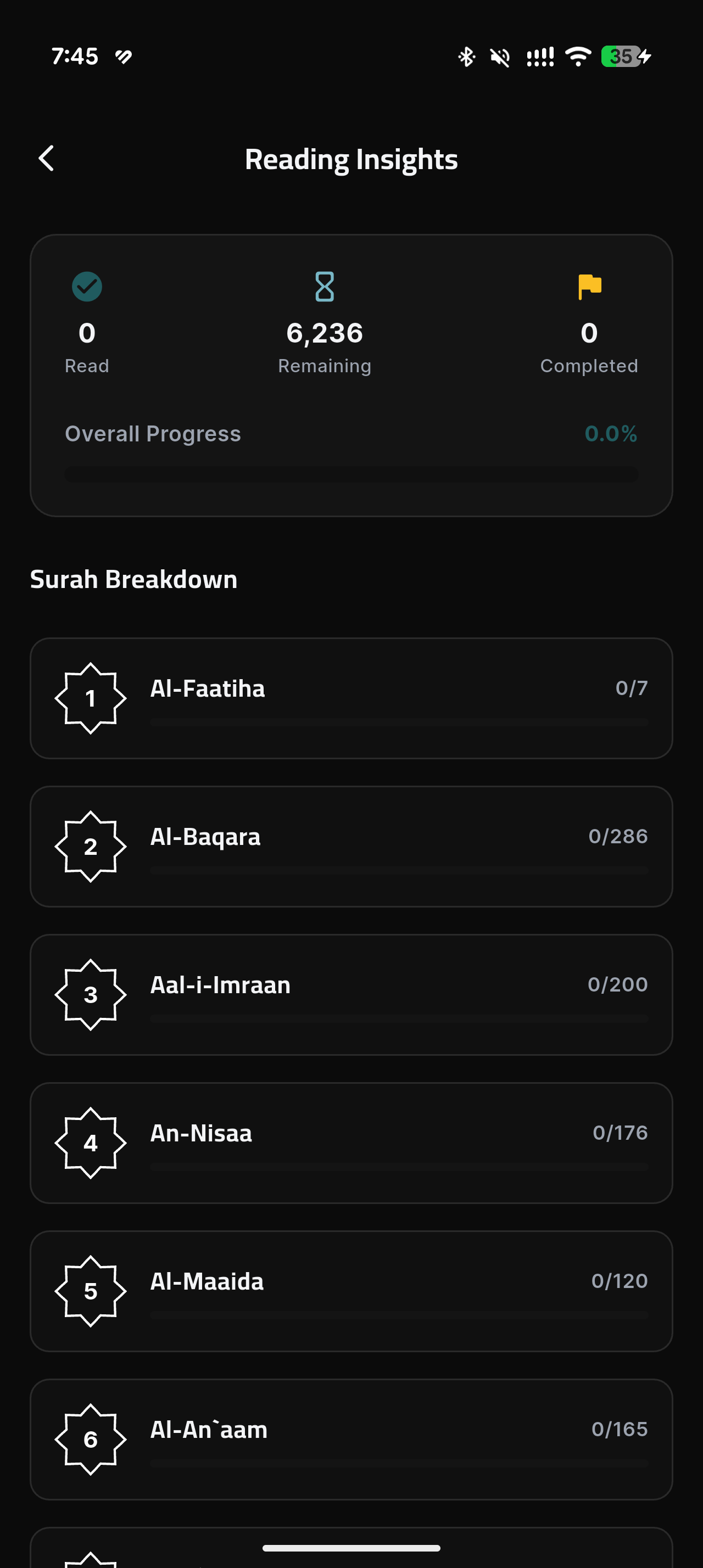Viewport: 703px width, 1568px height.
Task: Expand the An-Nisaa surah entry
Action: click(x=352, y=1143)
